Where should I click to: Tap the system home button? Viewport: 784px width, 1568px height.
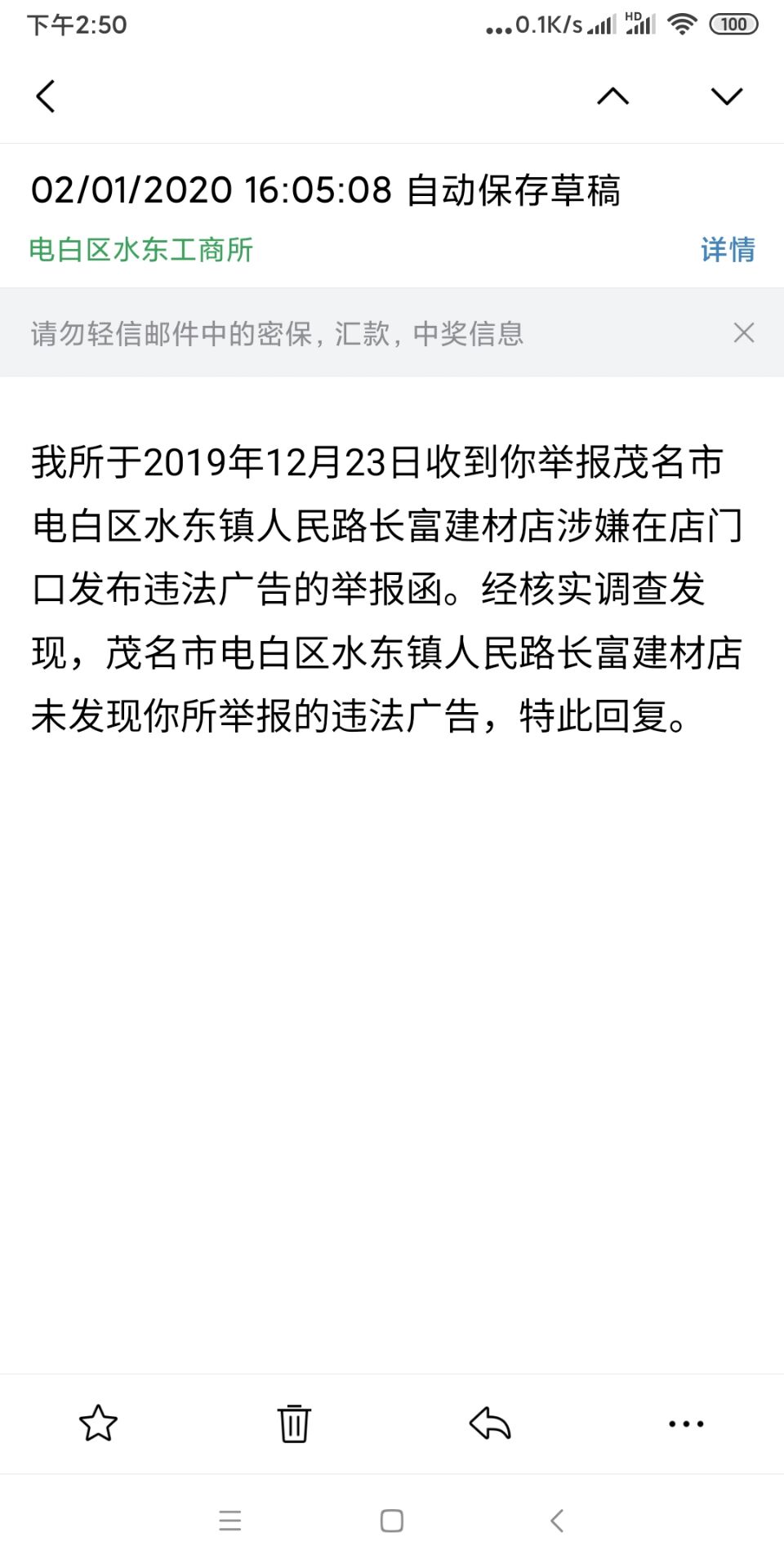[392, 1521]
